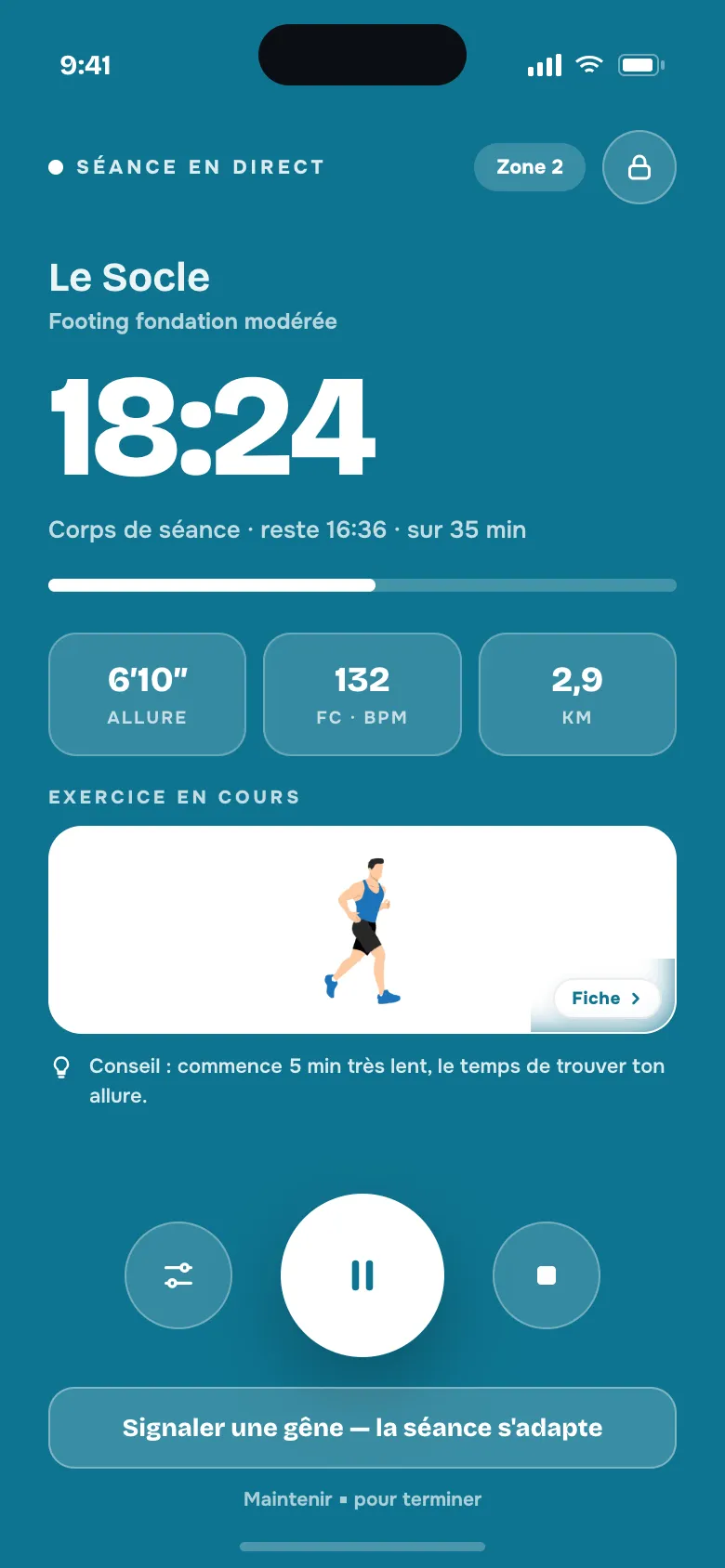Tap the Zone 2 chip
Viewport: 725px width, 1568px height.
530,167
